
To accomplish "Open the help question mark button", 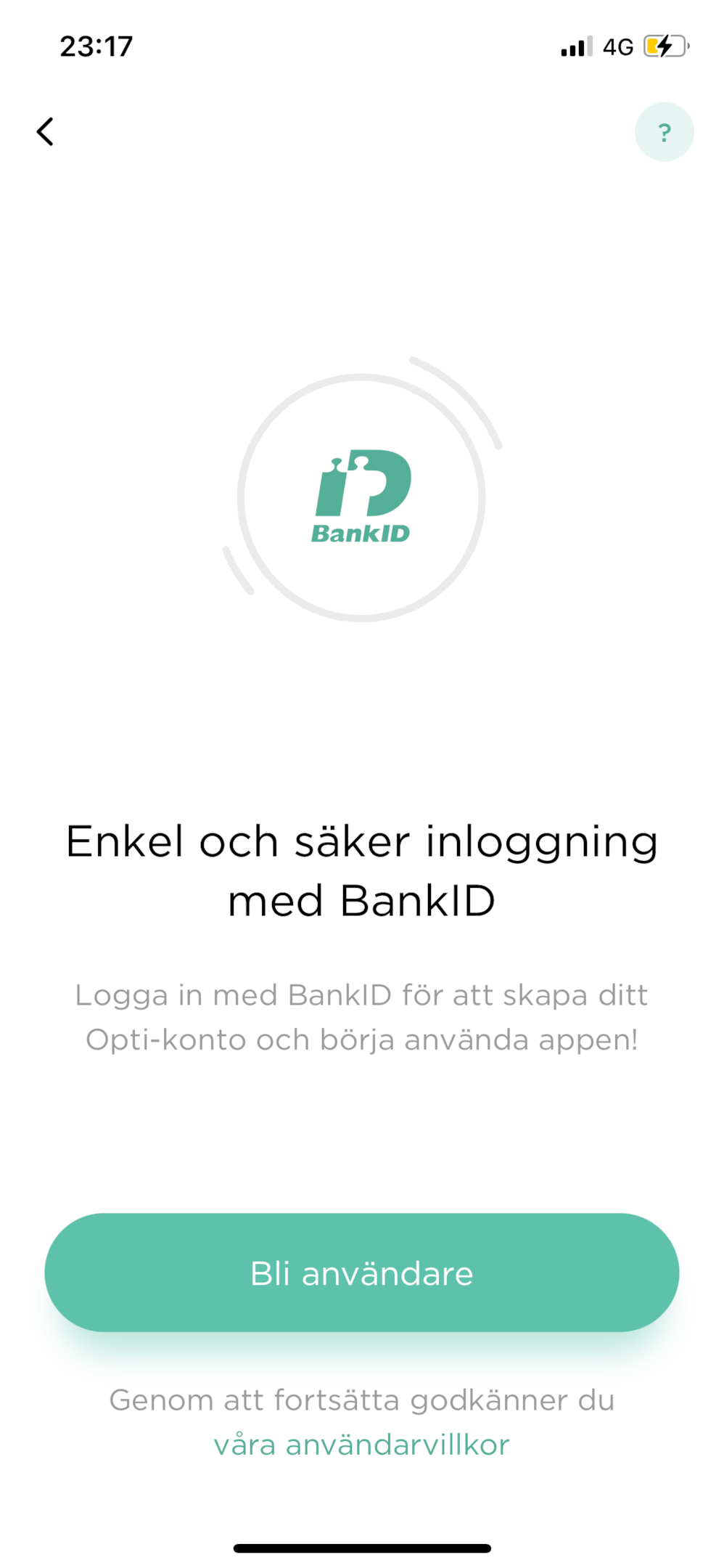I will [664, 132].
